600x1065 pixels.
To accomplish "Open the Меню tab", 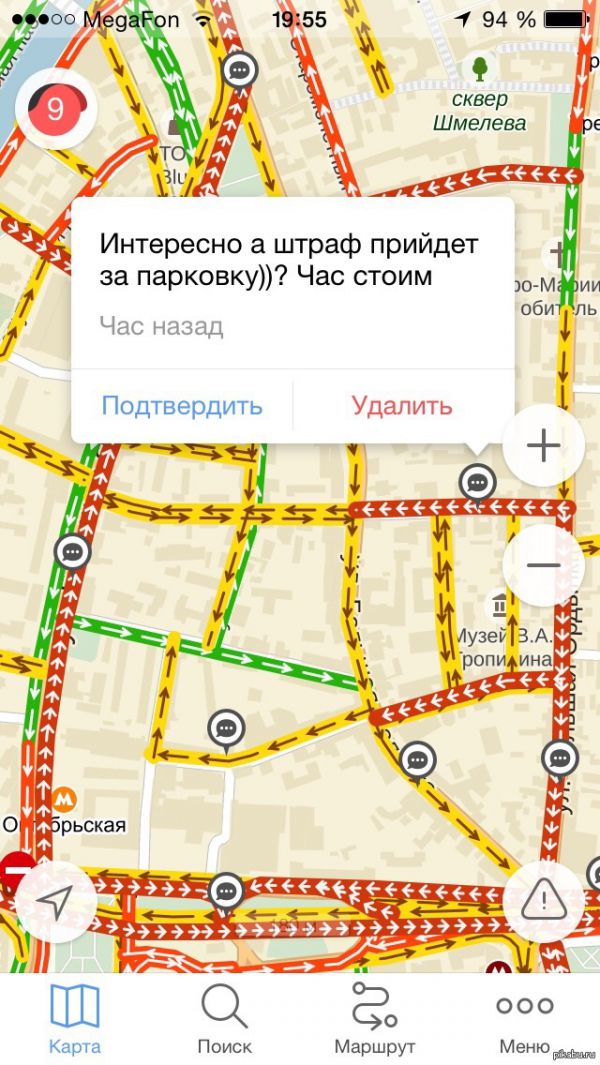I will (x=525, y=1017).
